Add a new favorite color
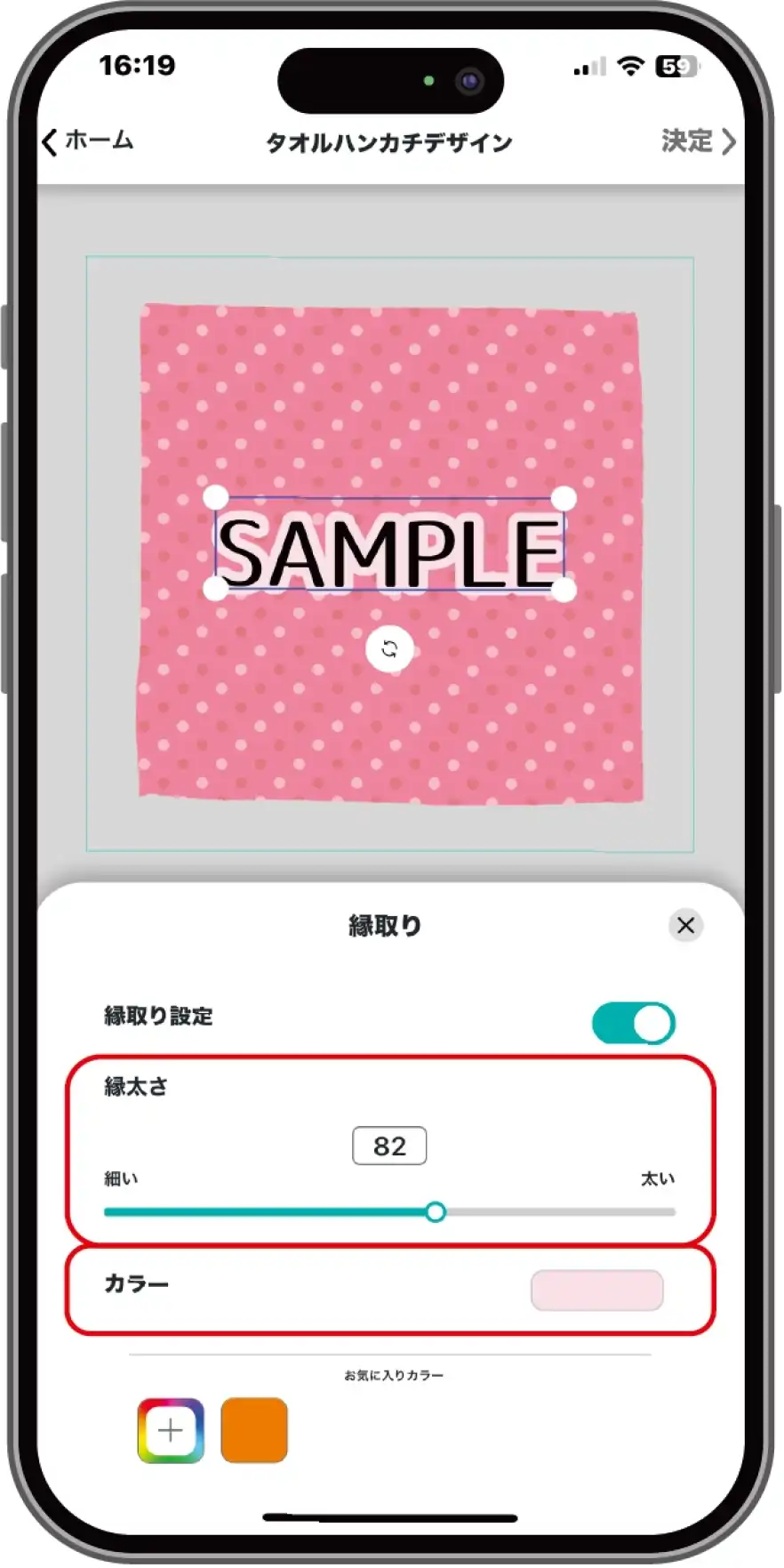This screenshot has width=784, height=1568. (171, 1430)
